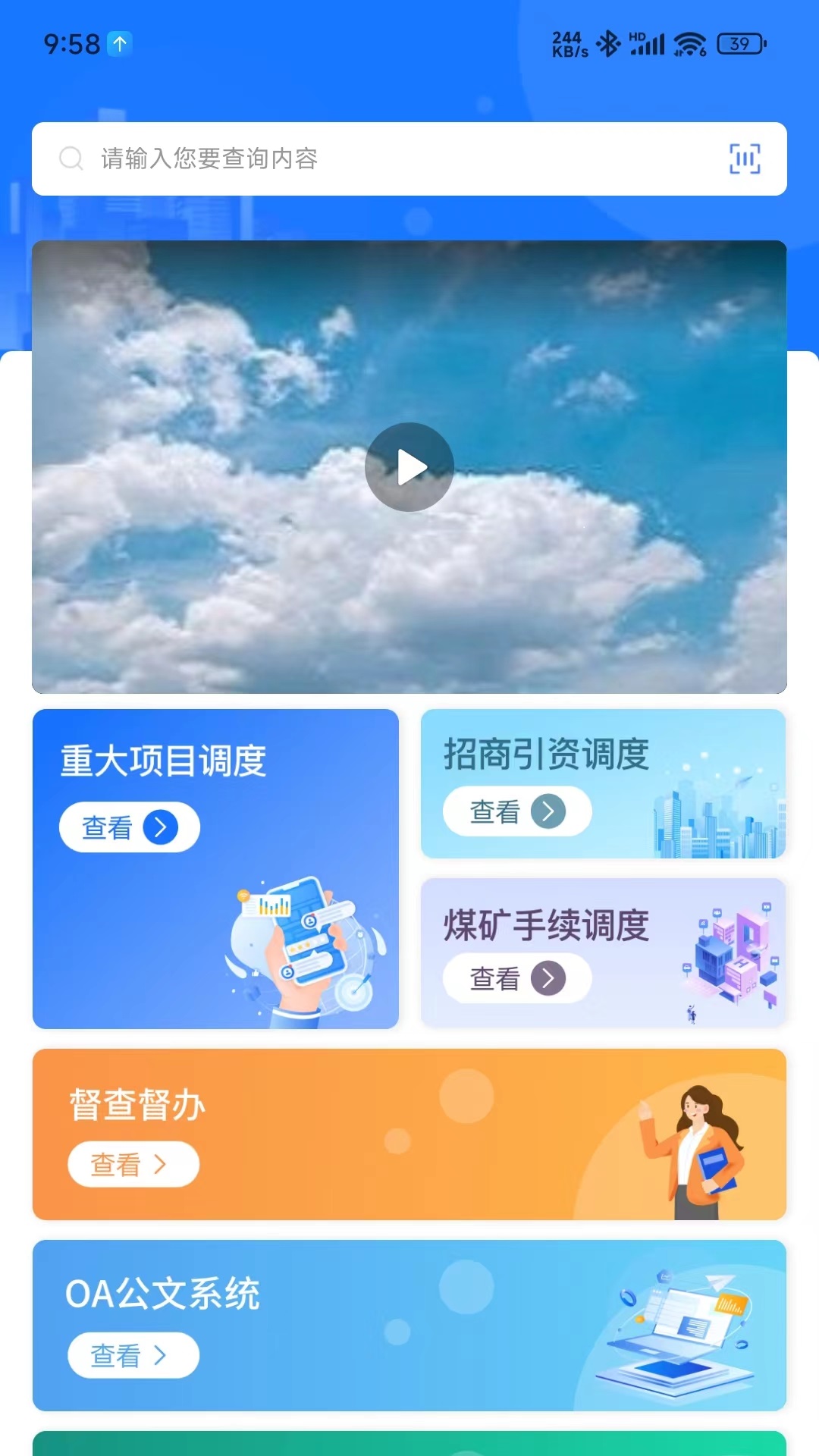The width and height of the screenshot is (819, 1456).
Task: Tap 查看 under 督查督办
Action: point(133,1164)
